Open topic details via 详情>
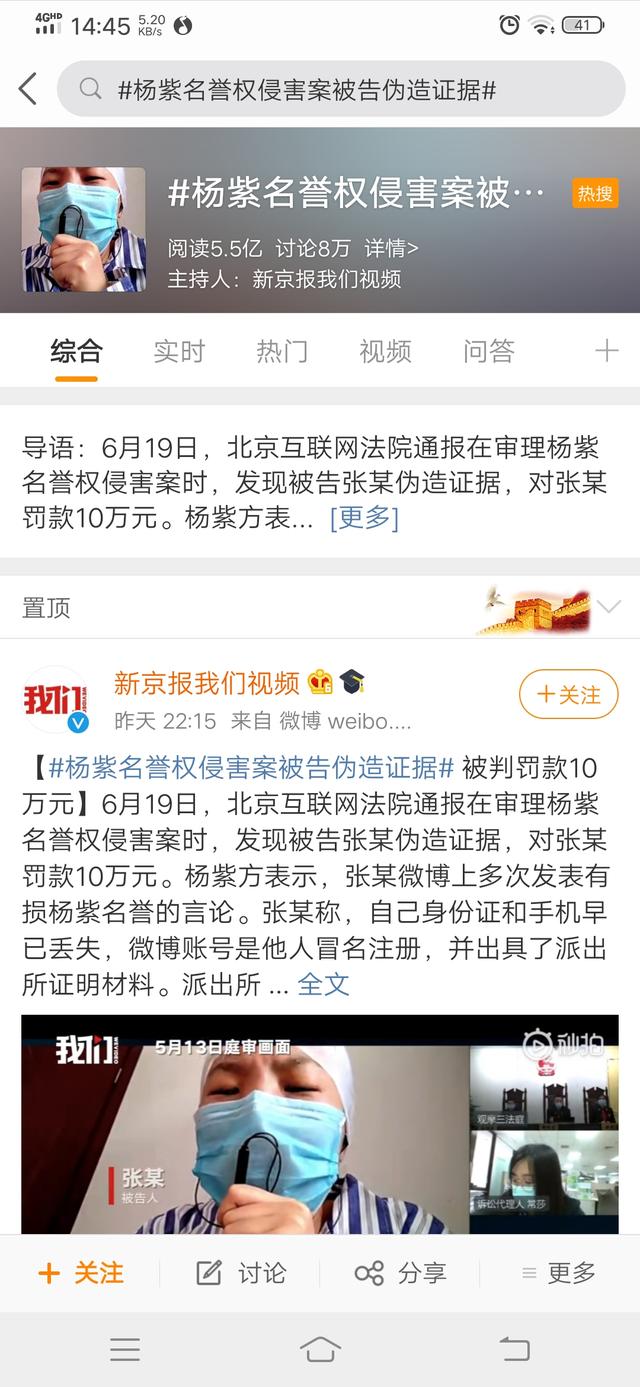The height and width of the screenshot is (1387, 640). [x=391, y=249]
